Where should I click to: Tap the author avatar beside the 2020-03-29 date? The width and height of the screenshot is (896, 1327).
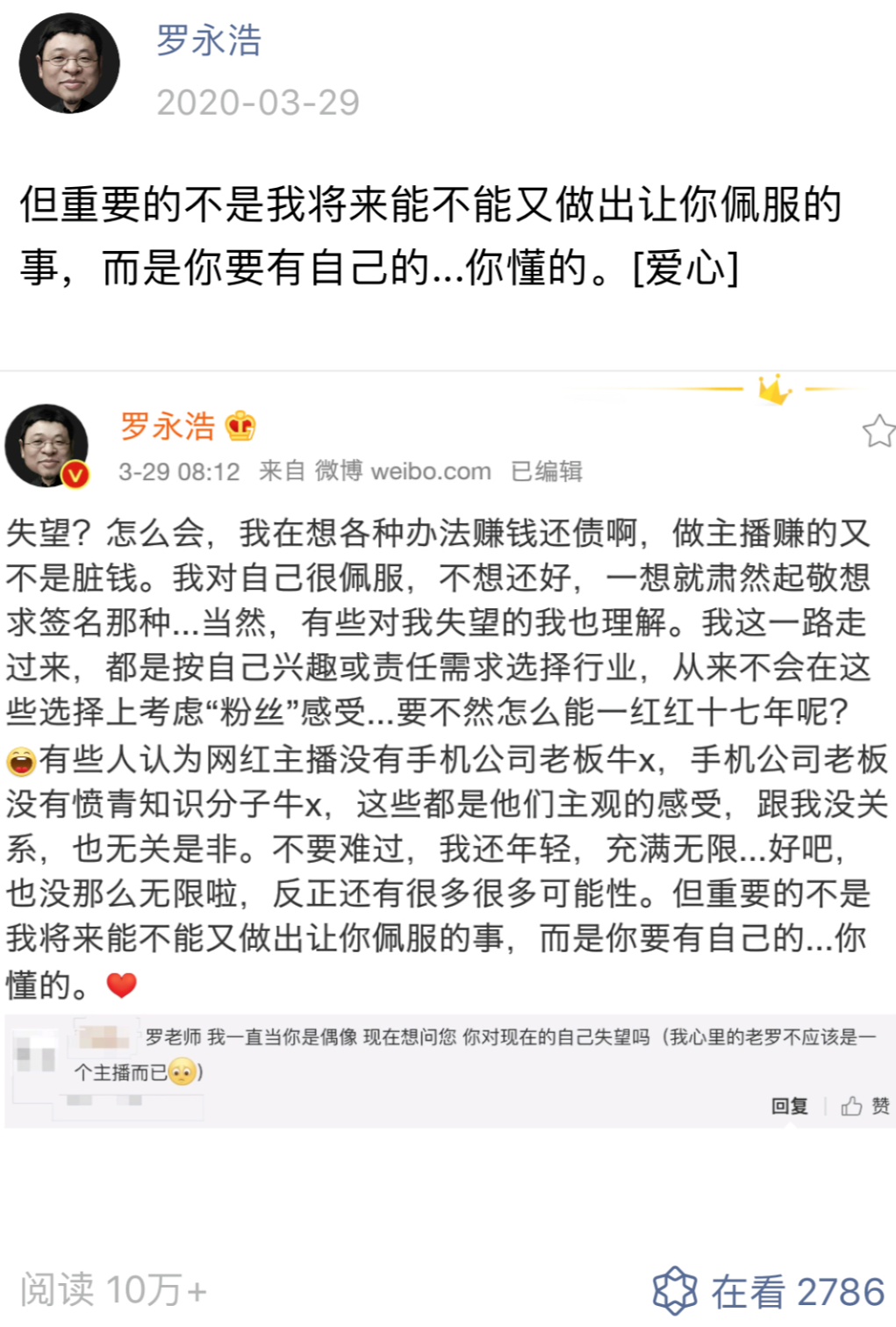[69, 64]
